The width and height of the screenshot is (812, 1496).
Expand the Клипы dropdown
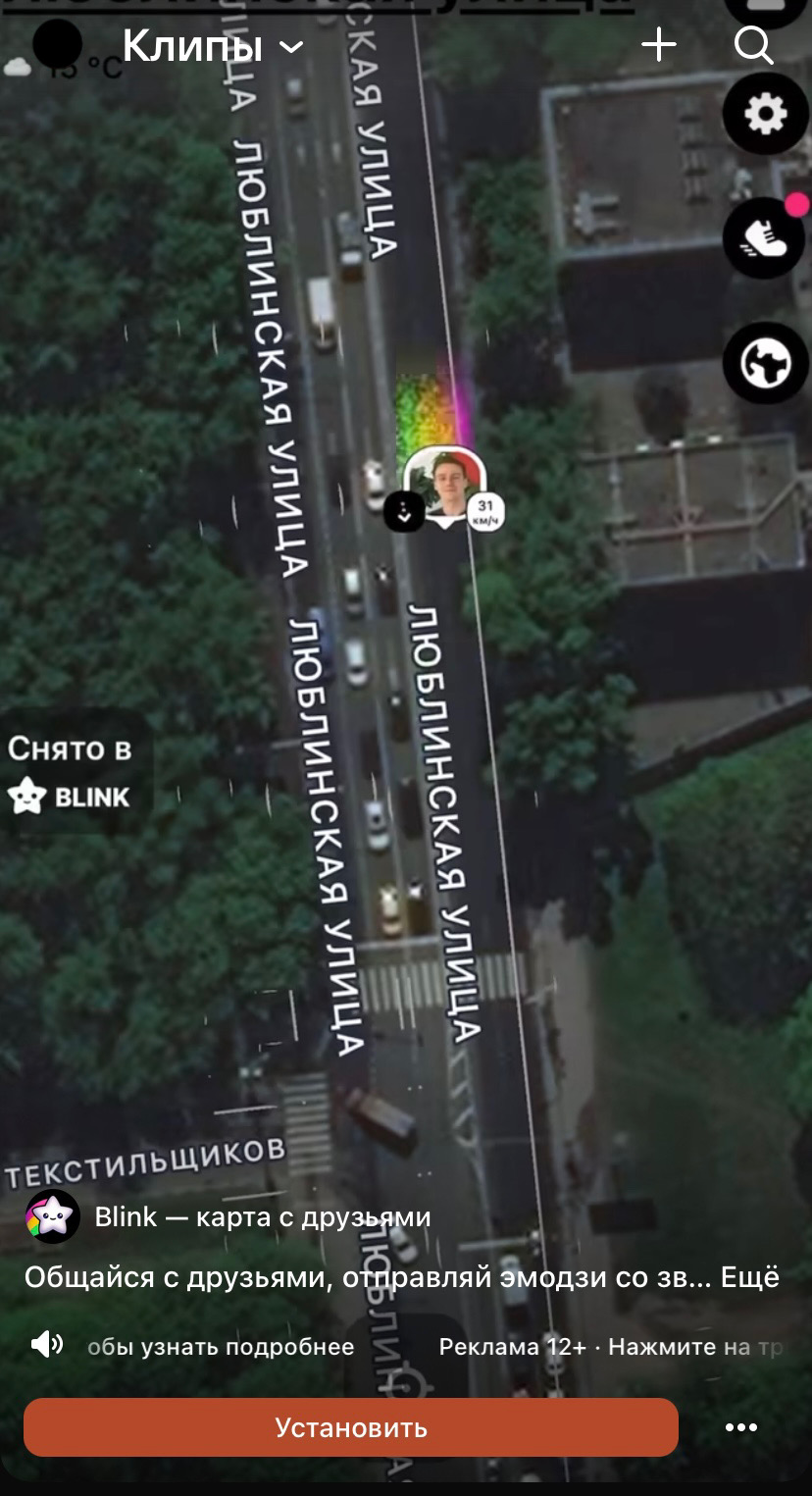213,46
